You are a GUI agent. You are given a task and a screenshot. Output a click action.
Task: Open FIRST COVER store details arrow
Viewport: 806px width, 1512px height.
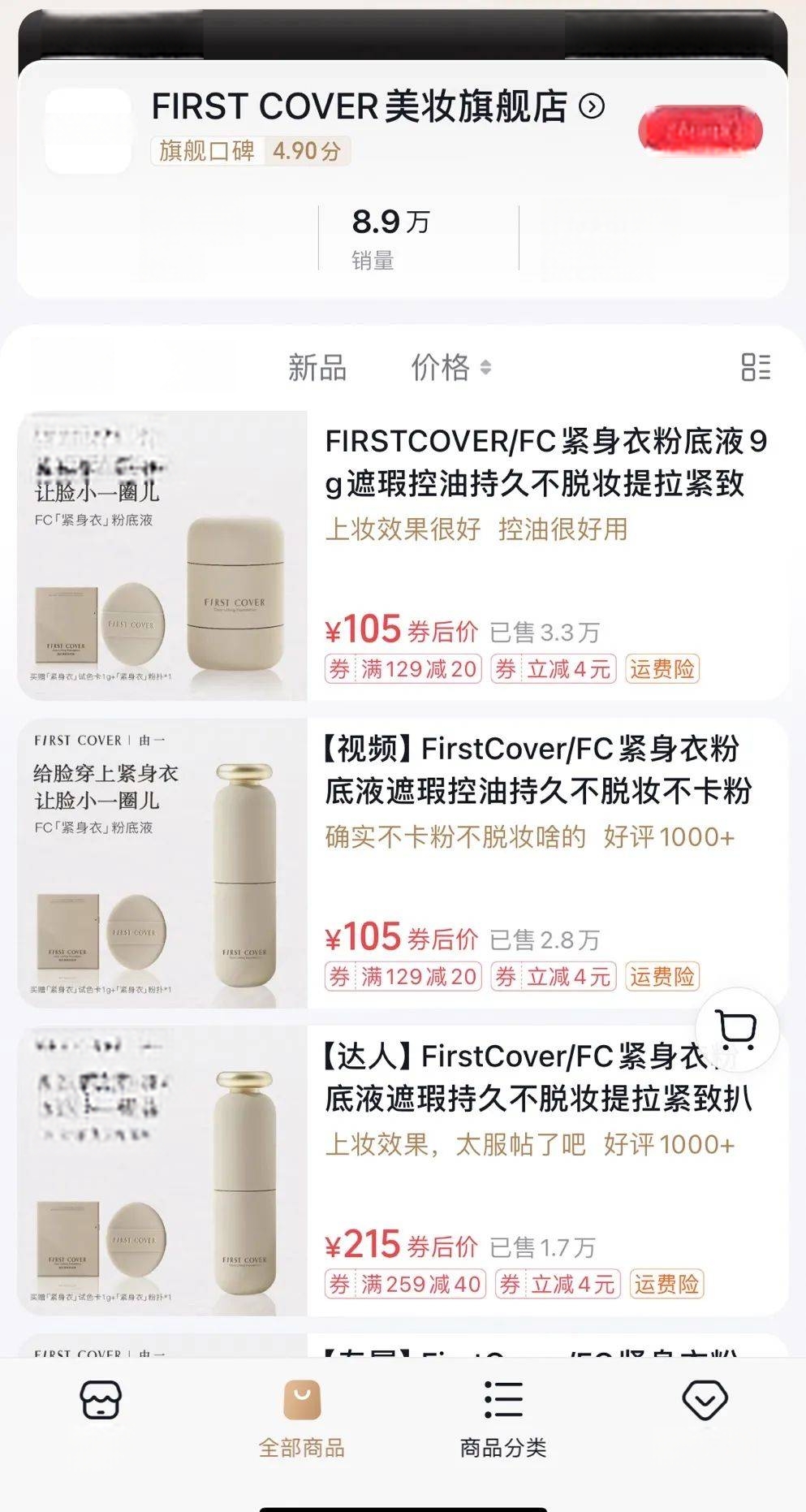coord(592,106)
